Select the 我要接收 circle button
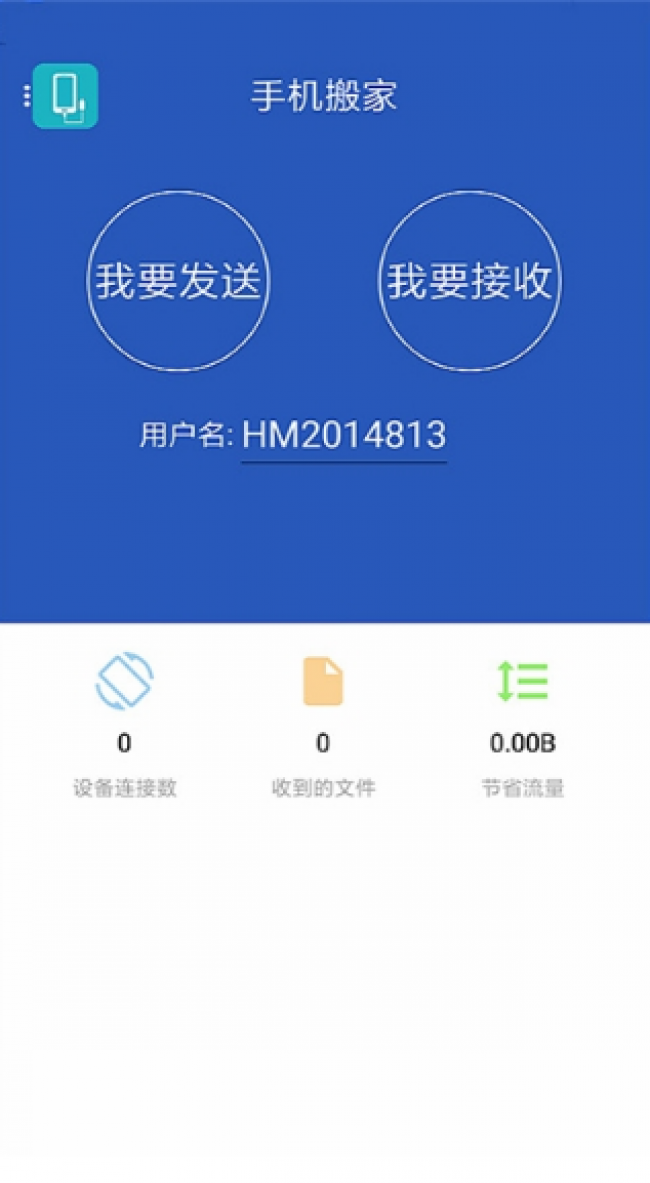The height and width of the screenshot is (1183, 650). tap(470, 281)
